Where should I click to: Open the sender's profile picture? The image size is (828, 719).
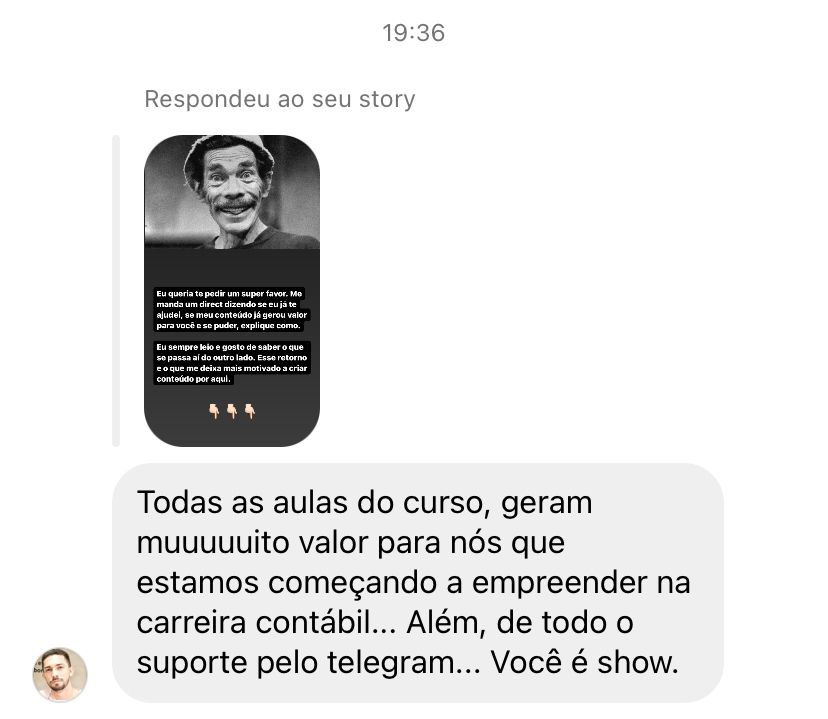coord(60,673)
